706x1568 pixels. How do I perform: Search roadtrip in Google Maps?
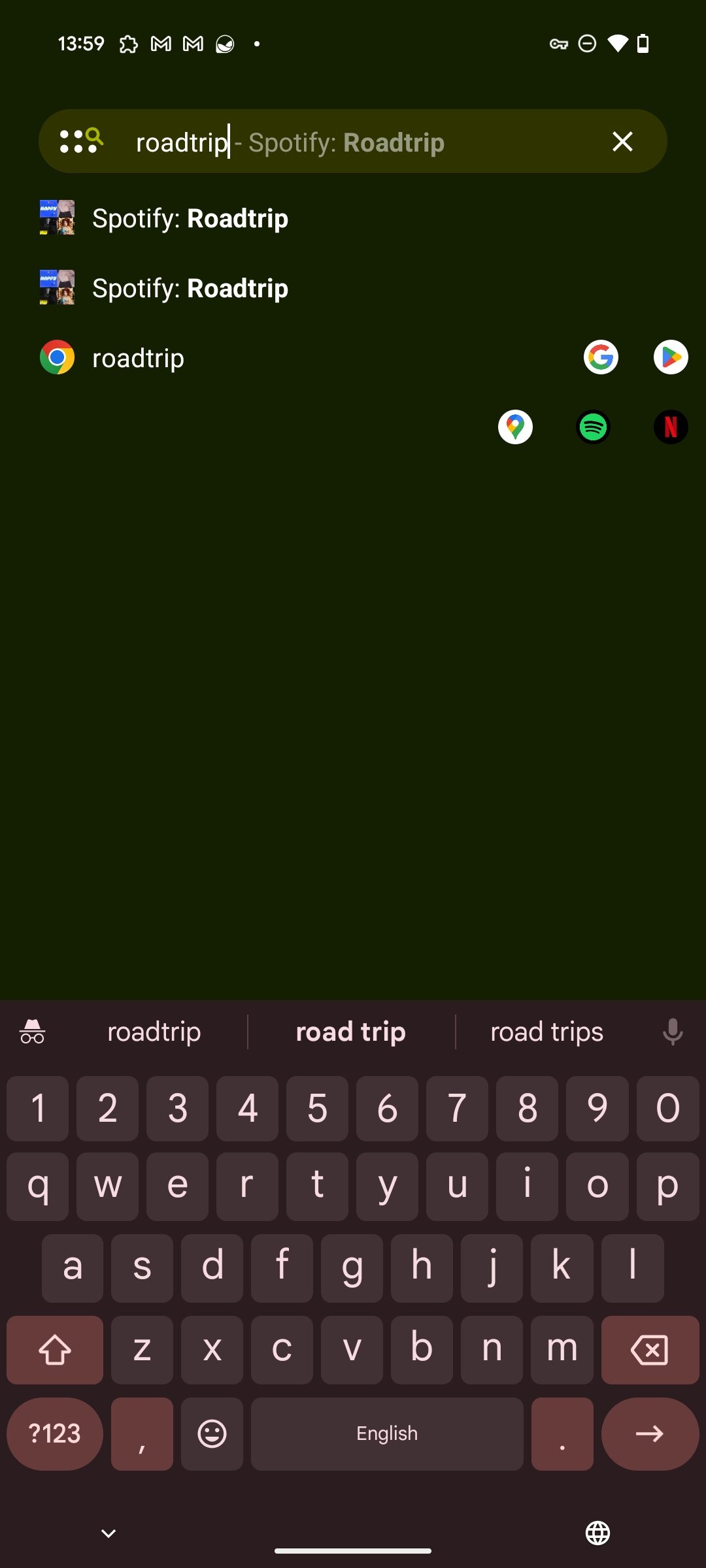(515, 427)
